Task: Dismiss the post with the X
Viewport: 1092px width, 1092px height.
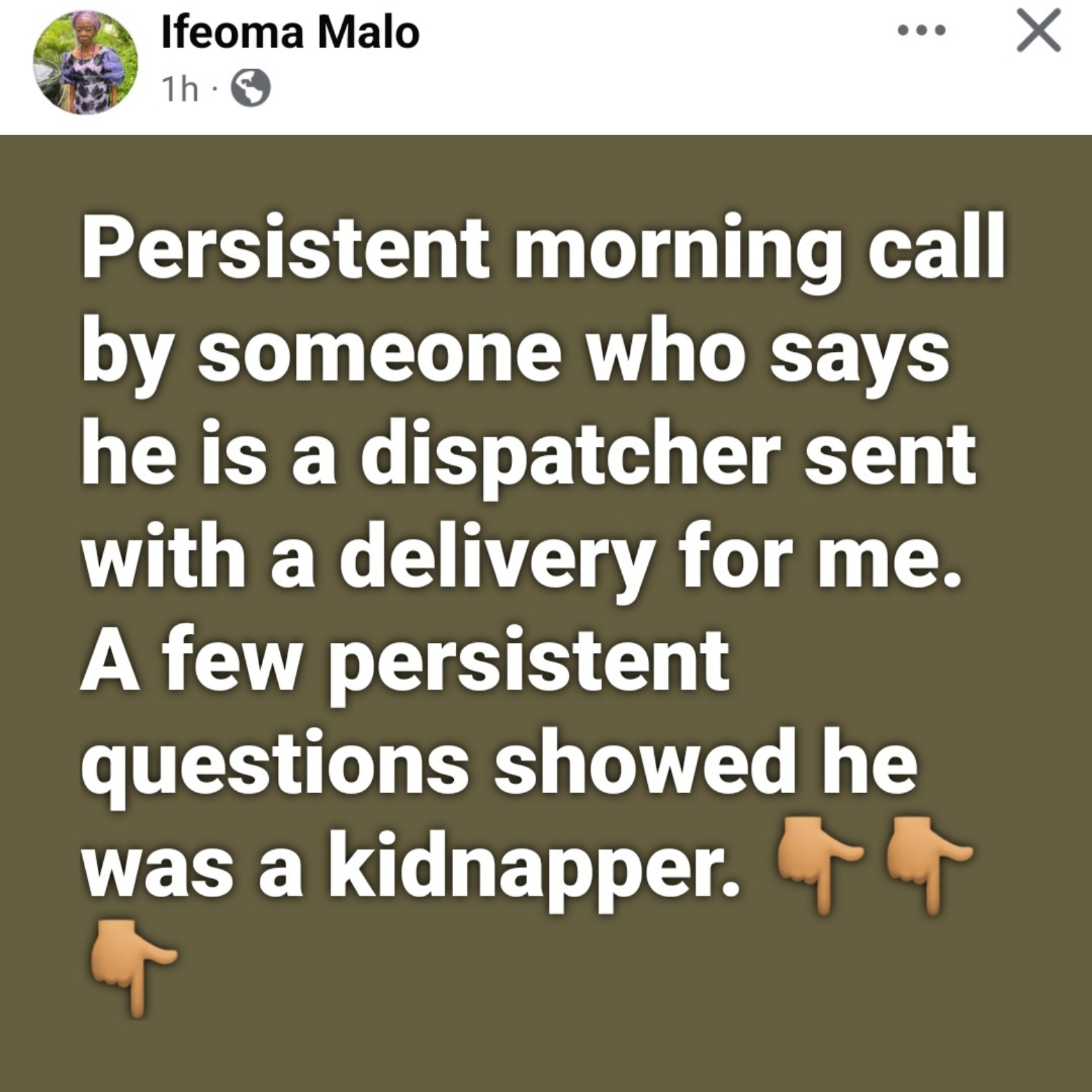Action: pyautogui.click(x=1038, y=31)
